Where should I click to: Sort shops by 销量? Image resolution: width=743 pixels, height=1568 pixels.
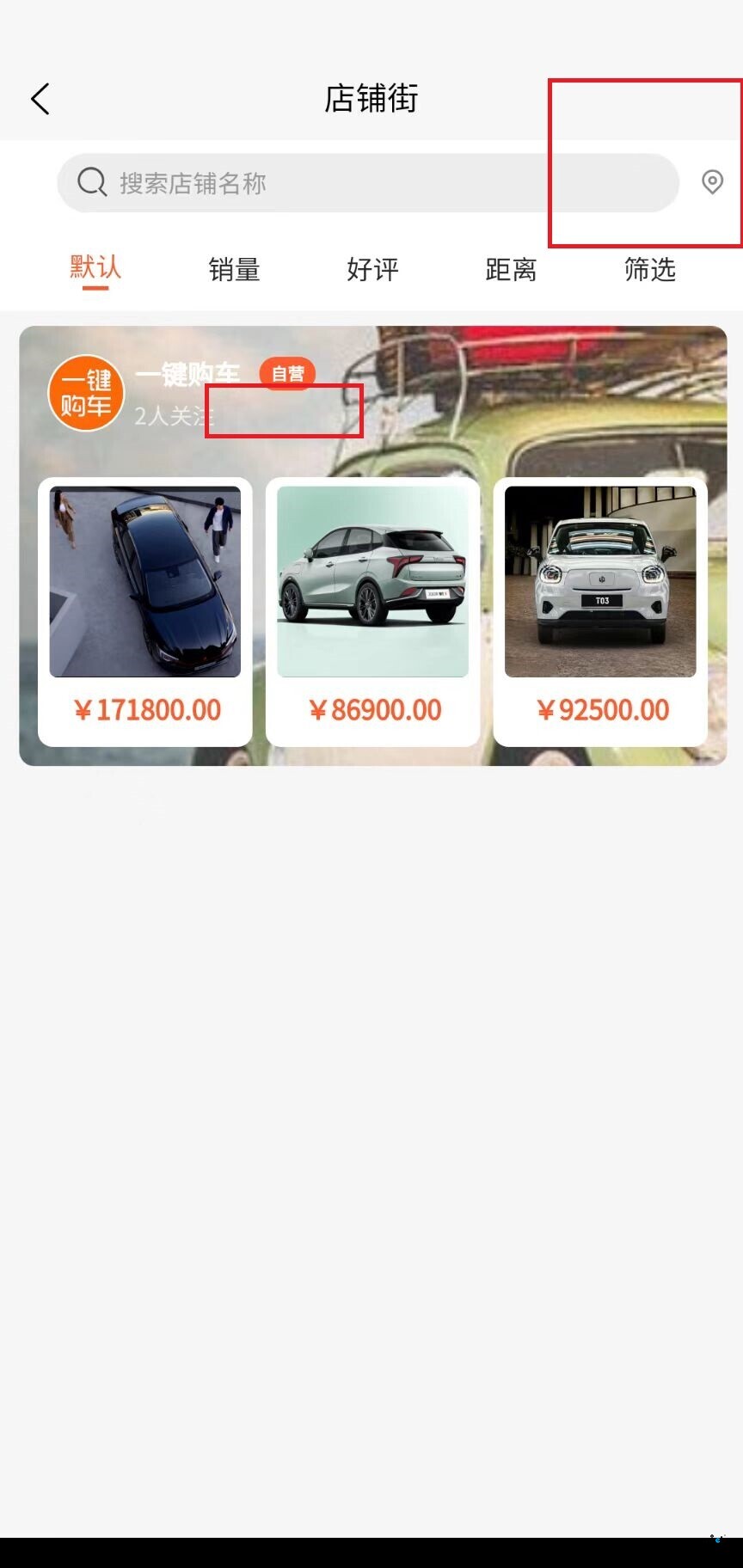234,270
